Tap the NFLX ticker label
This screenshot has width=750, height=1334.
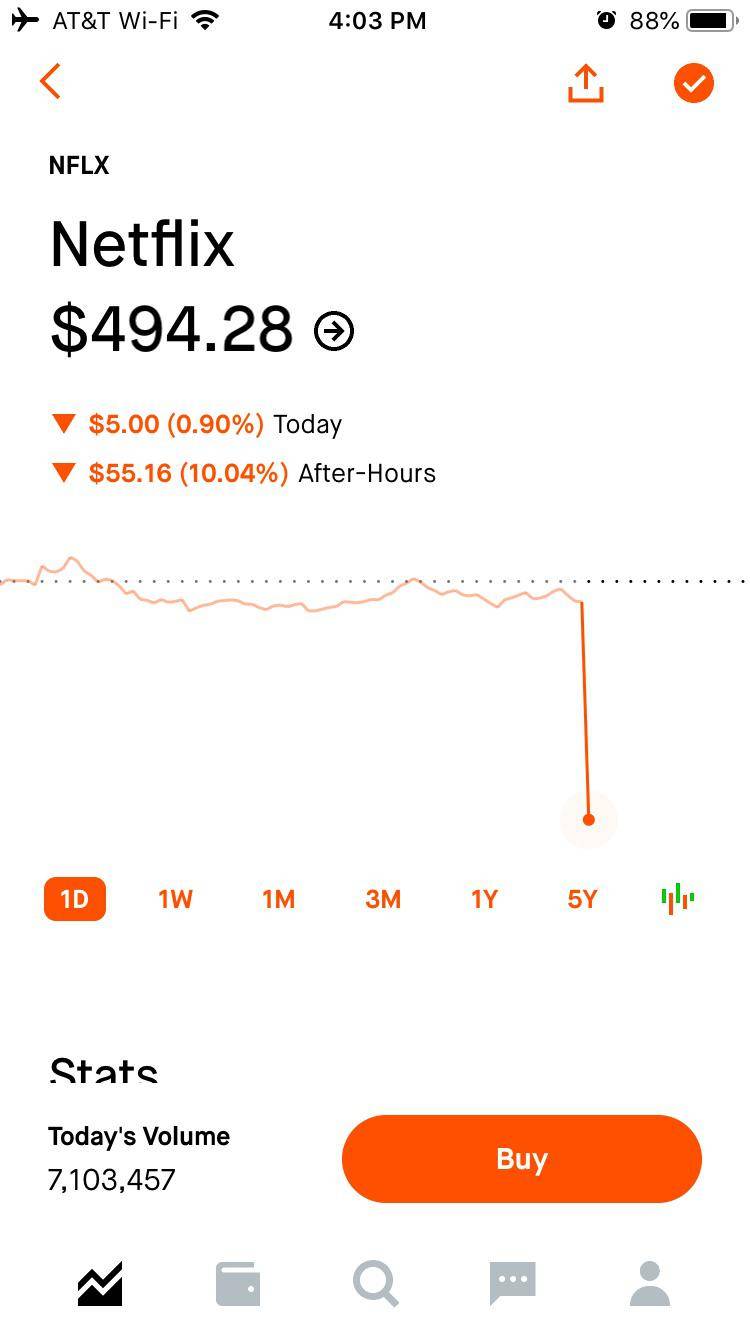[x=80, y=165]
